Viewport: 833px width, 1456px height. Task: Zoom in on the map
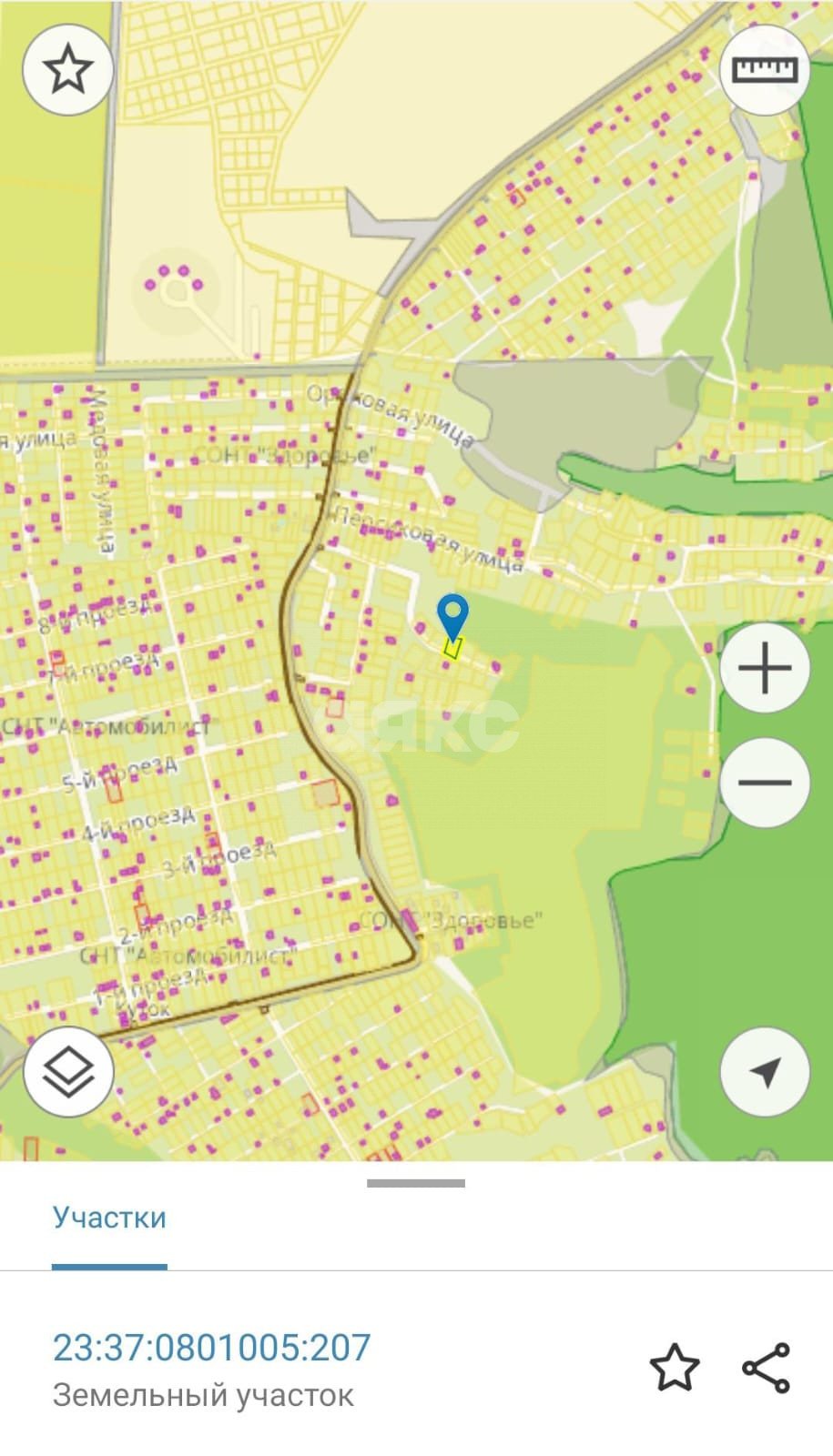[765, 669]
